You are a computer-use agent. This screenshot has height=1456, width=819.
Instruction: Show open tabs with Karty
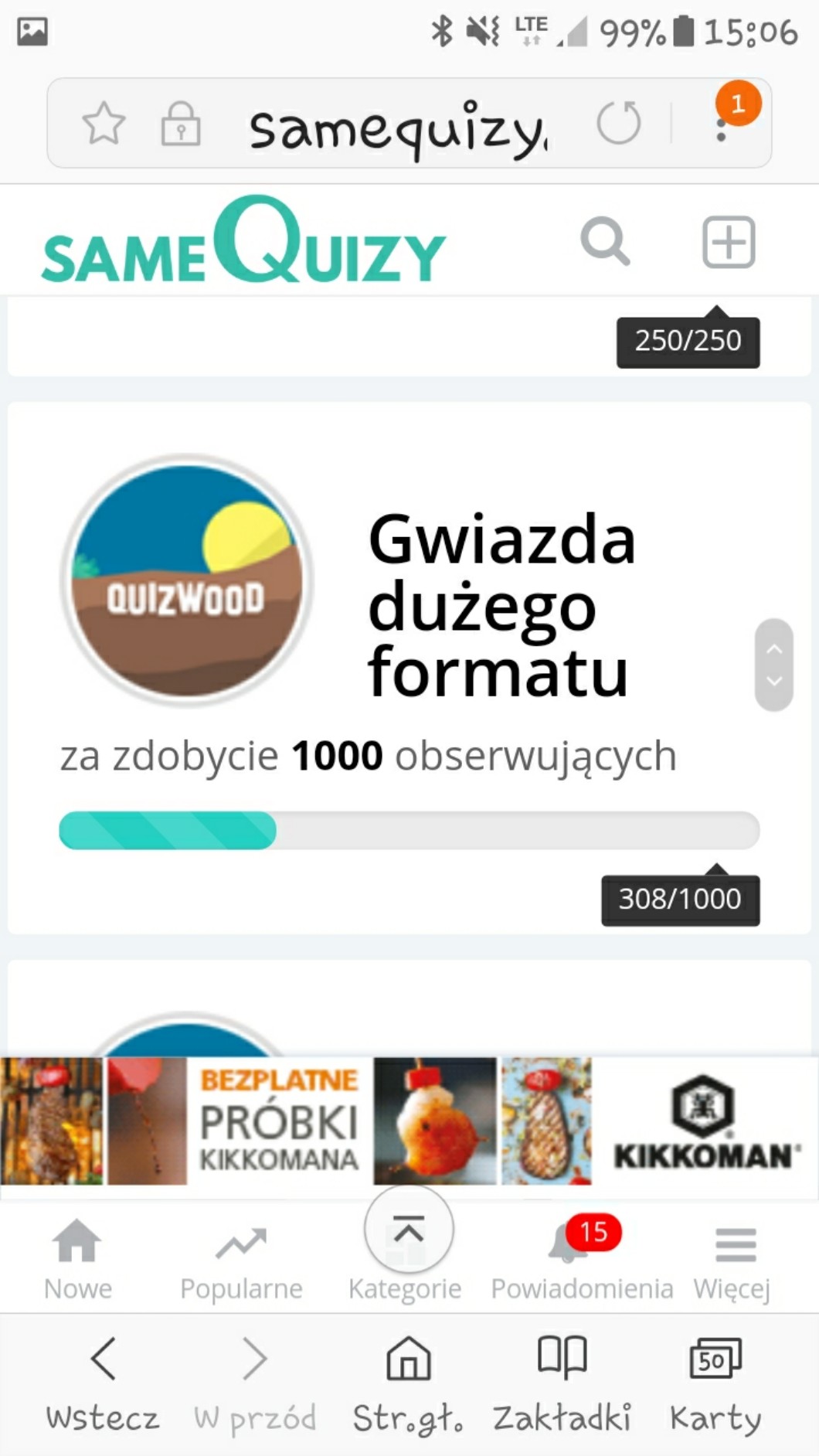pos(715,1382)
